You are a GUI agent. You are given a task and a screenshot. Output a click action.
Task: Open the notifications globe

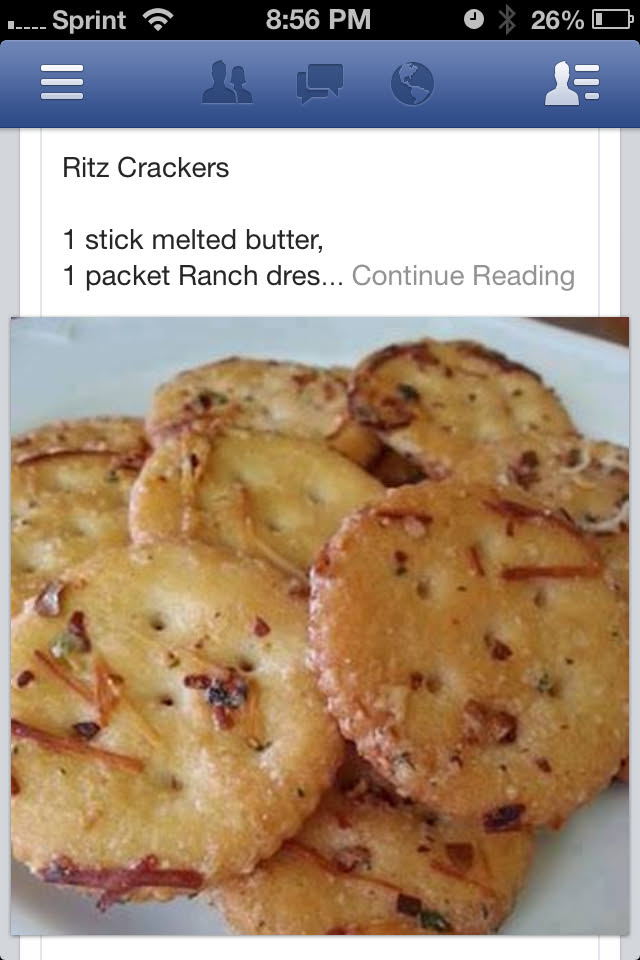(x=412, y=83)
